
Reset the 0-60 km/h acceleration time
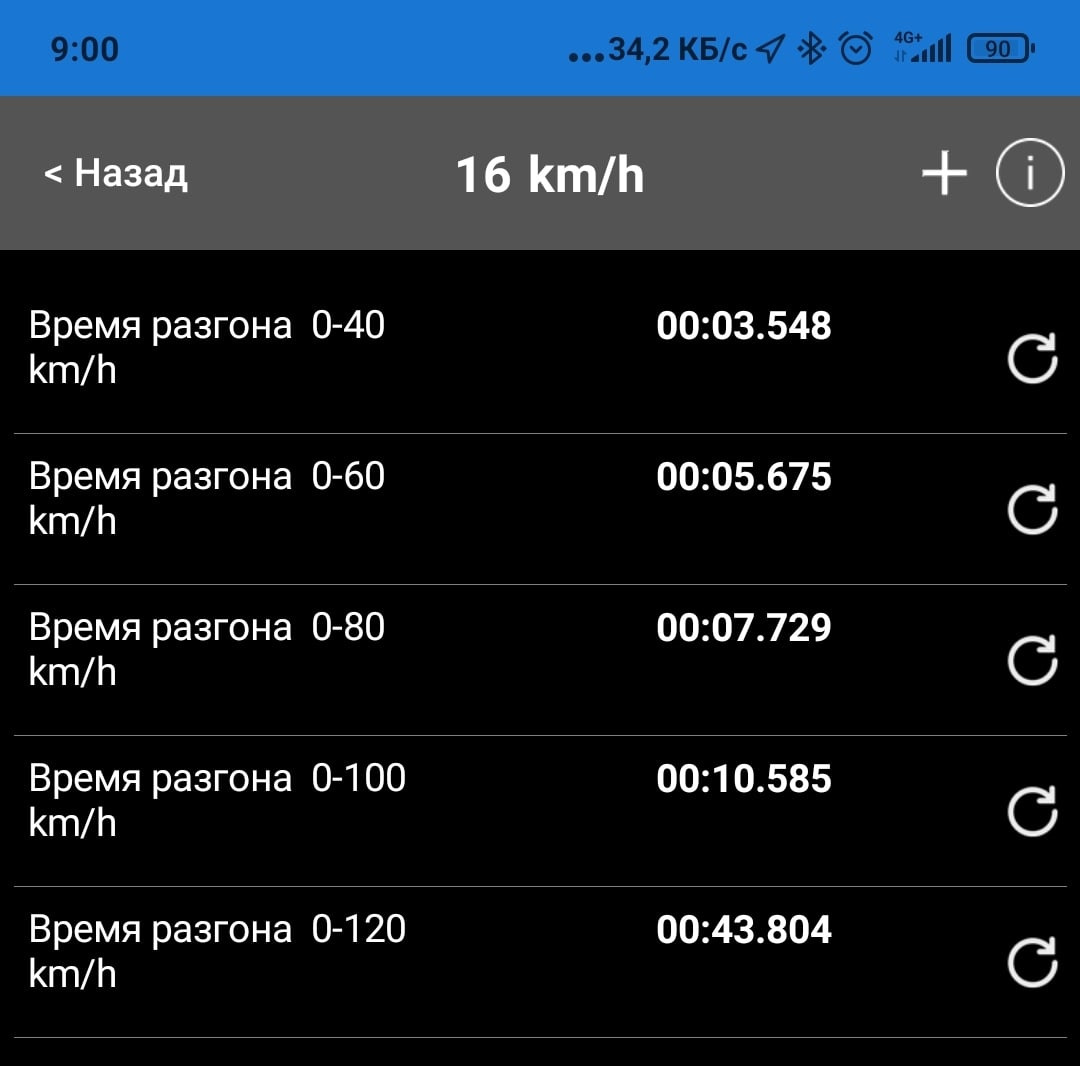pyautogui.click(x=1032, y=510)
